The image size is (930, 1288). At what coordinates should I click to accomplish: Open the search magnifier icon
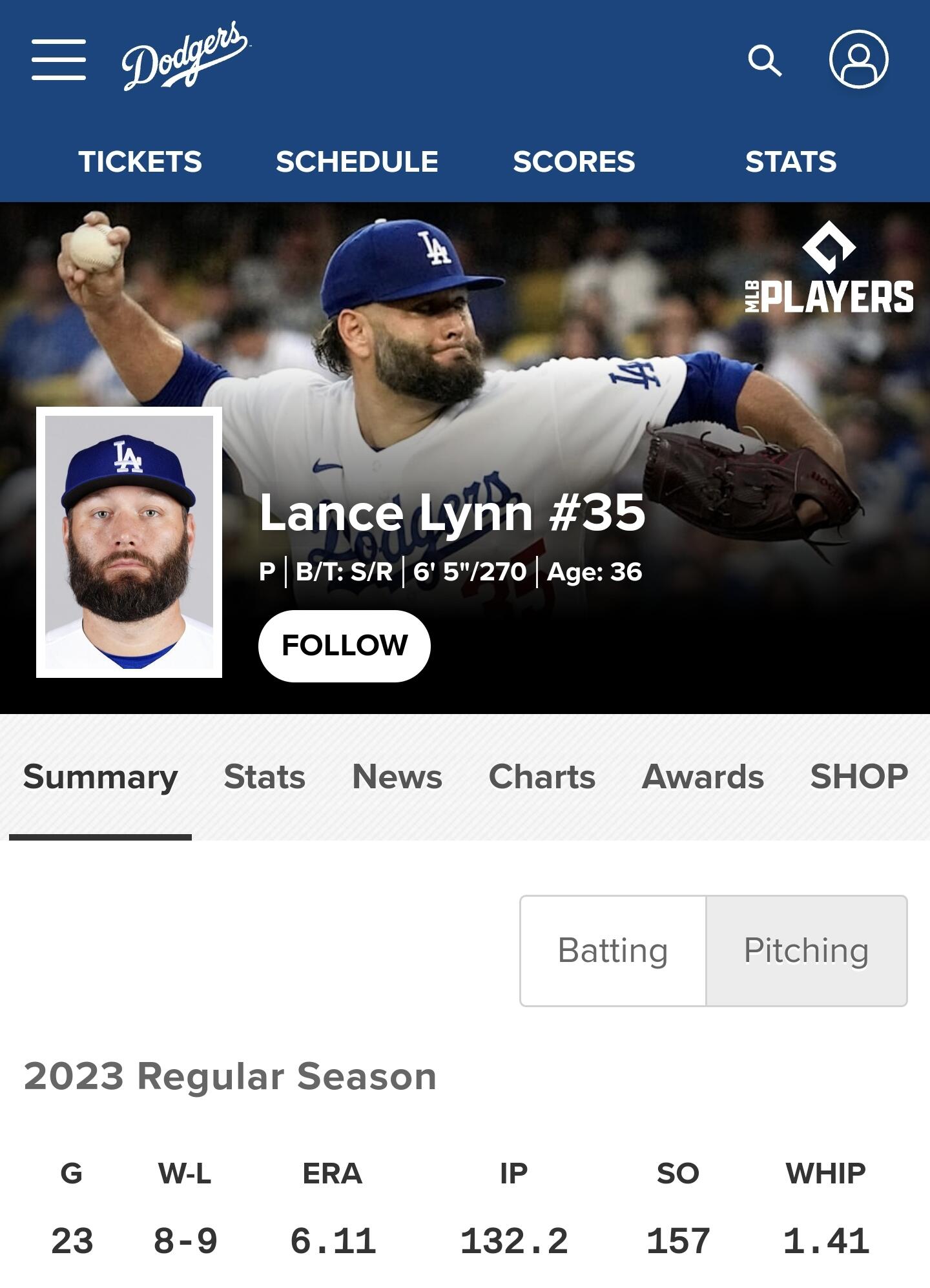pos(765,61)
